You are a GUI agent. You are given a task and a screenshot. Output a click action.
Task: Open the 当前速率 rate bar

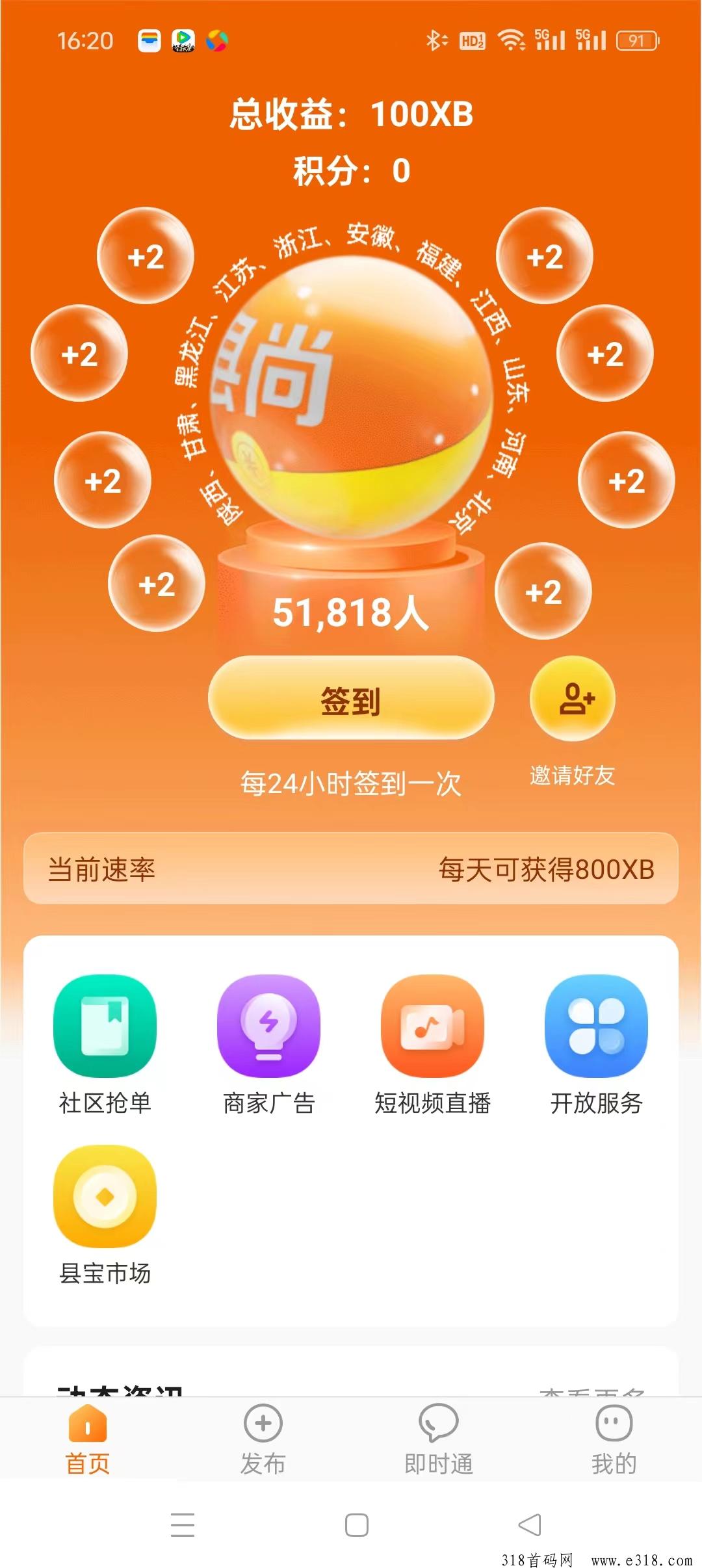(x=351, y=869)
